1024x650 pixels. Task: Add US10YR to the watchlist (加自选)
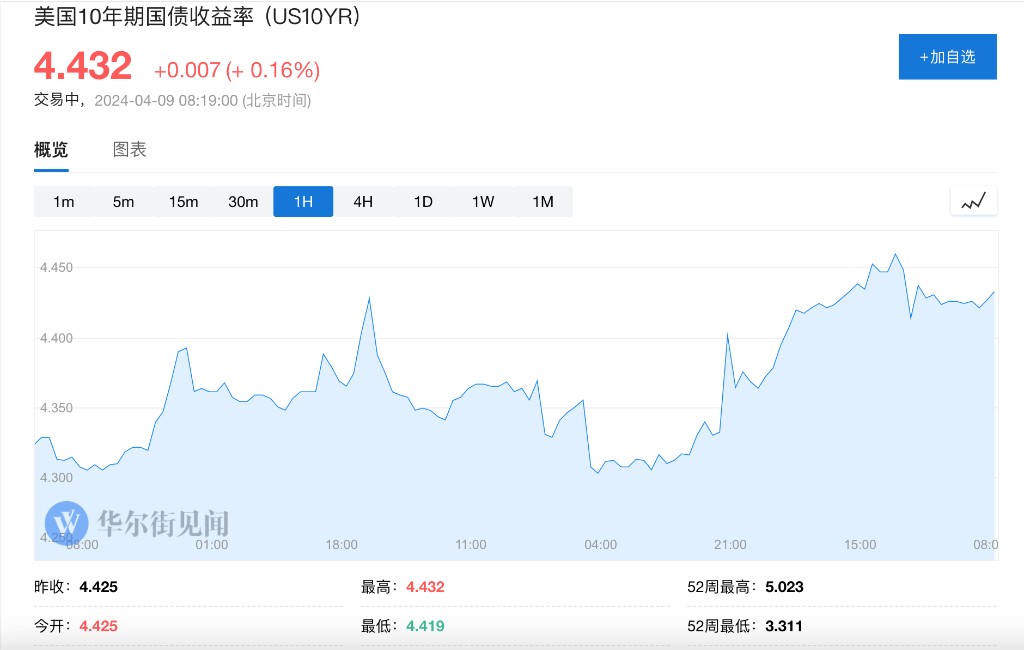(x=947, y=57)
